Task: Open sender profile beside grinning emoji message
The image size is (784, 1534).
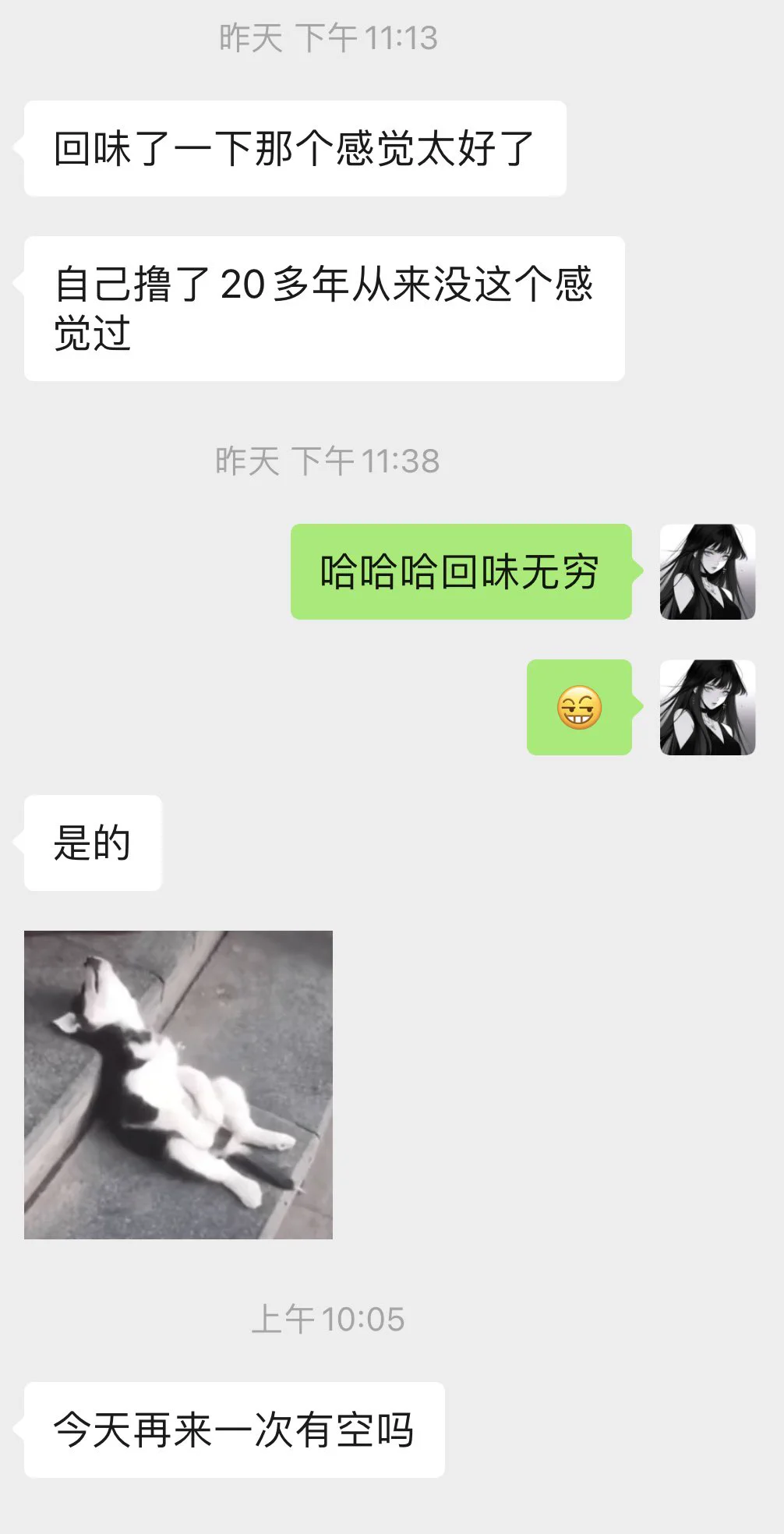Action: tap(707, 708)
